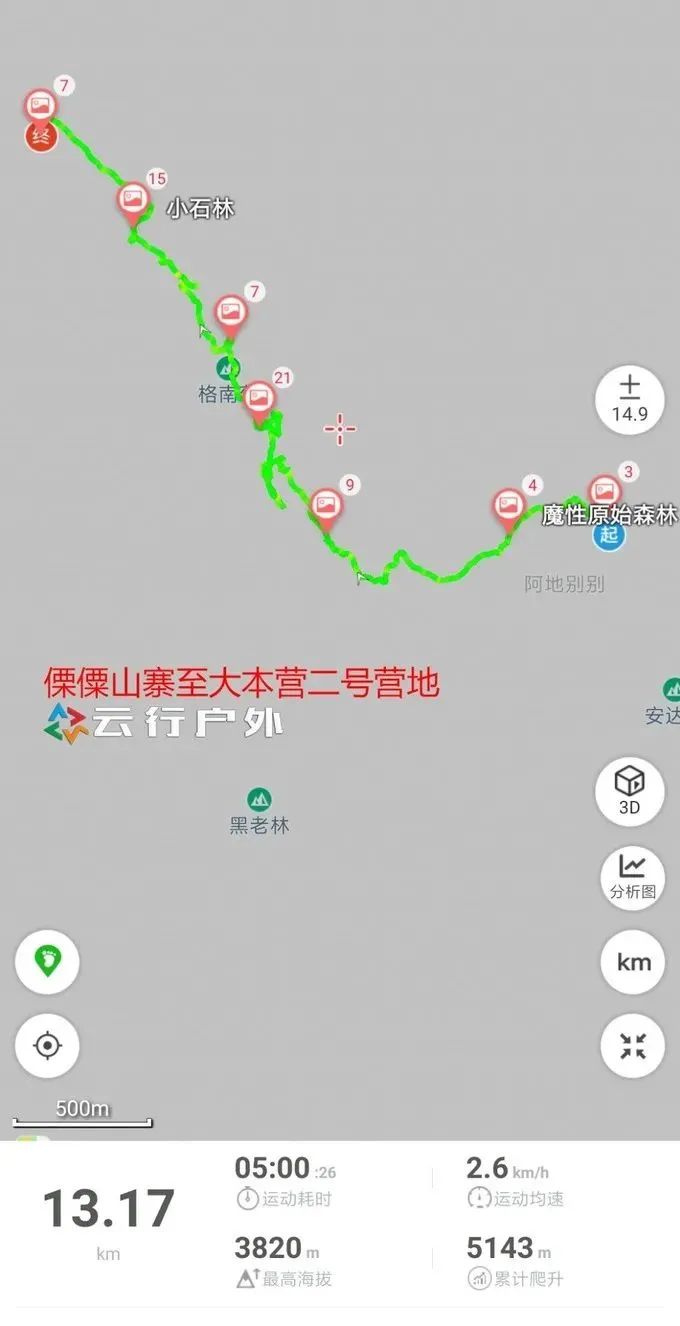Tap the collapse arrows button

632,1046
